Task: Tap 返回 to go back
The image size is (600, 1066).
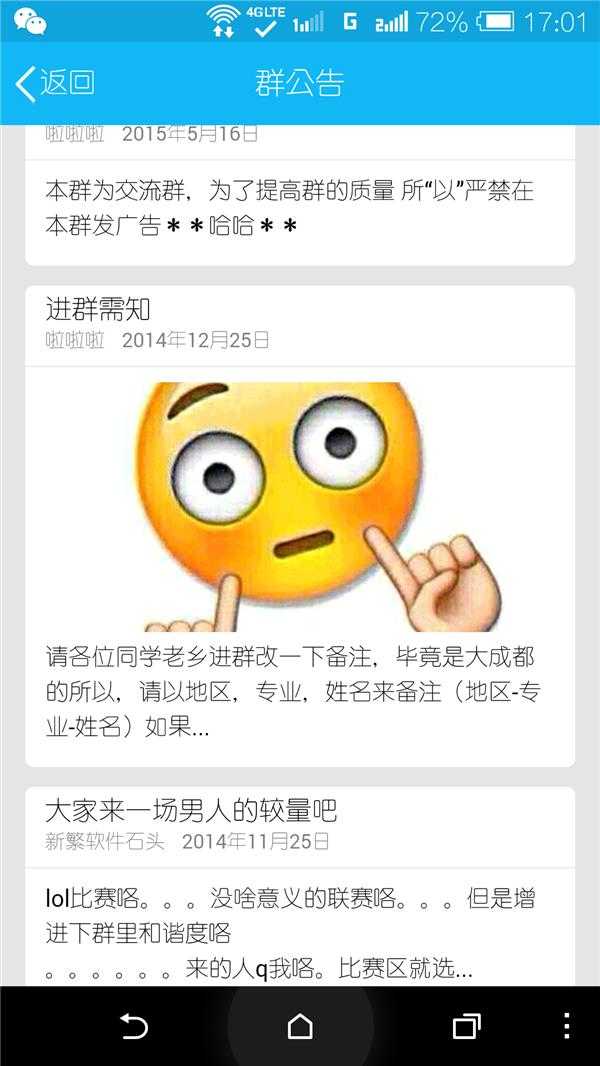Action: coord(56,83)
